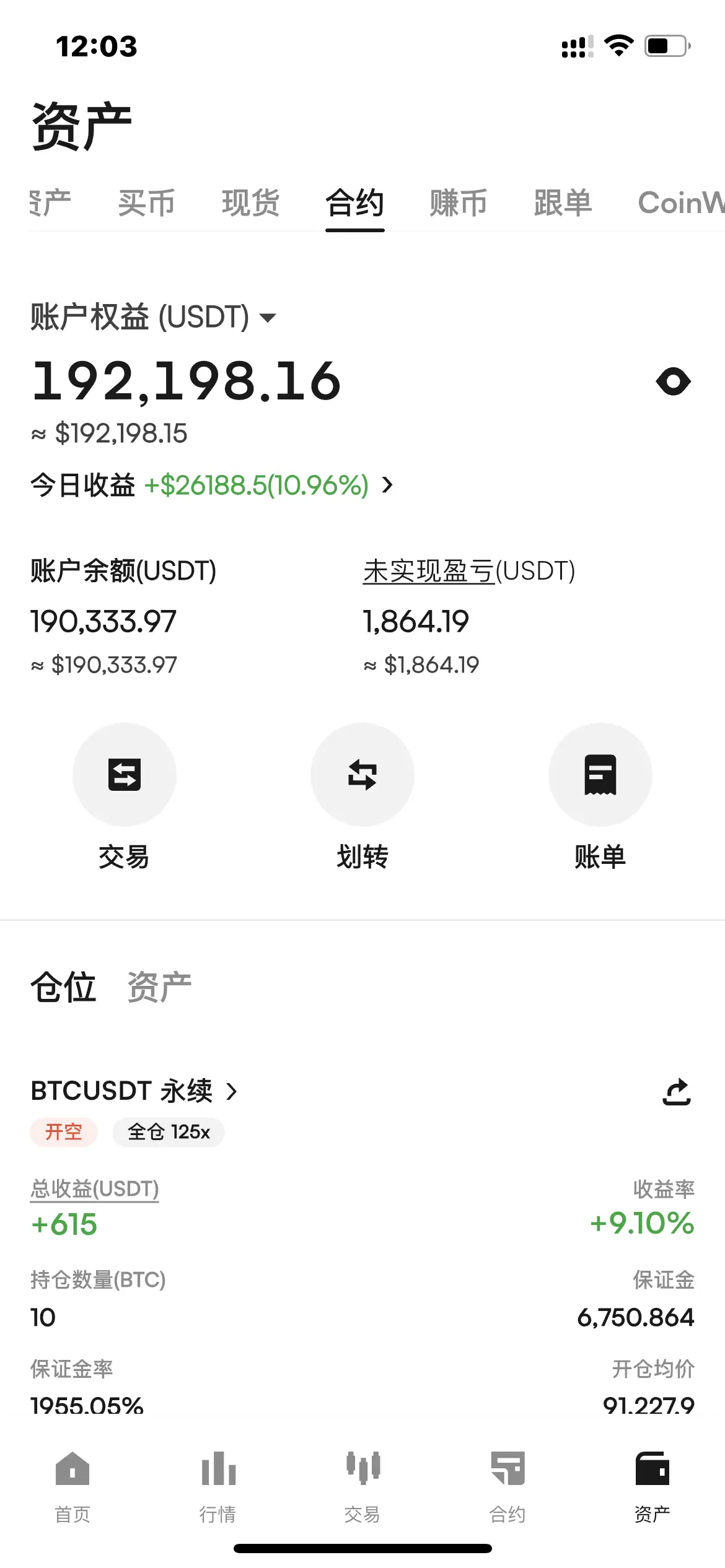The height and width of the screenshot is (1568, 725).
Task: Go to the 首页 bottom tab
Action: pyautogui.click(x=72, y=1486)
